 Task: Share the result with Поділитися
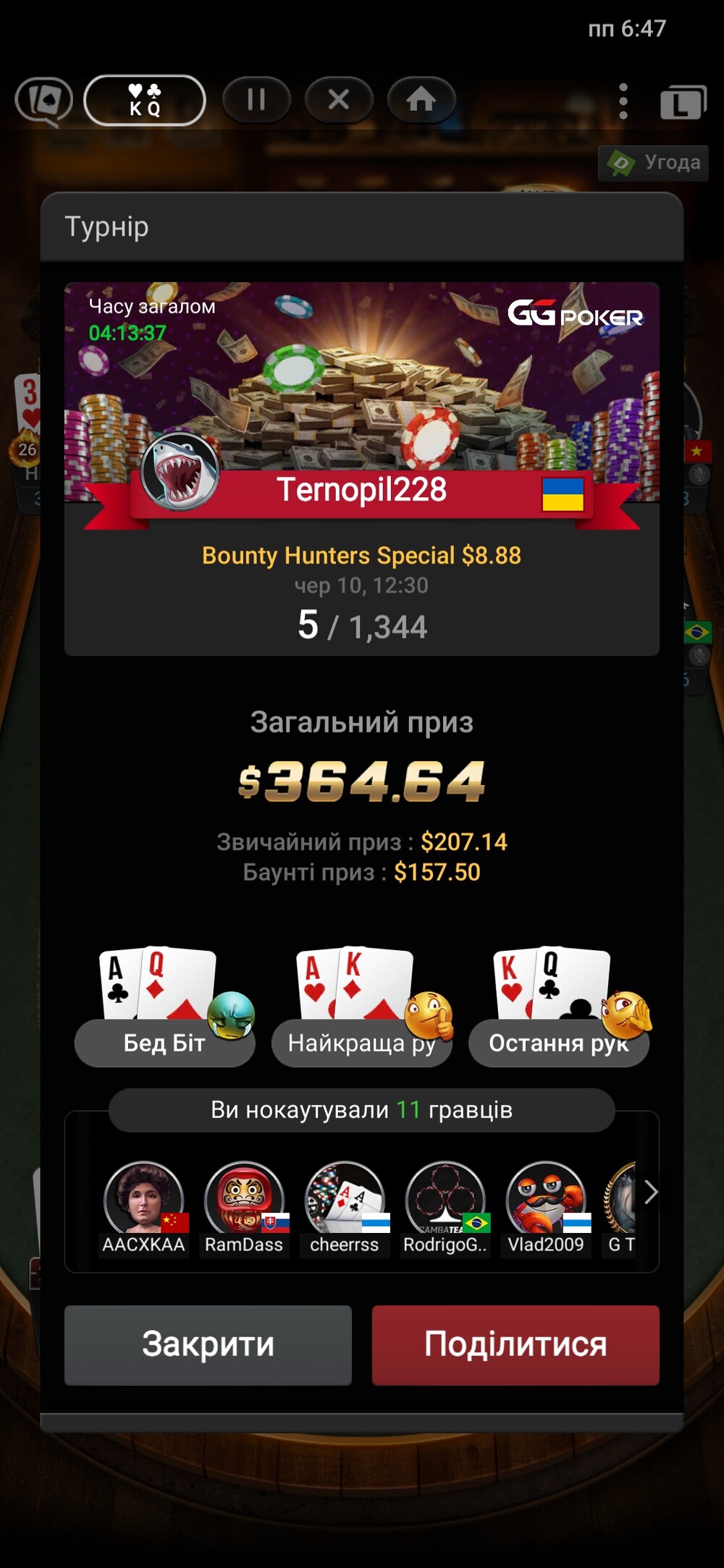pyautogui.click(x=515, y=1345)
